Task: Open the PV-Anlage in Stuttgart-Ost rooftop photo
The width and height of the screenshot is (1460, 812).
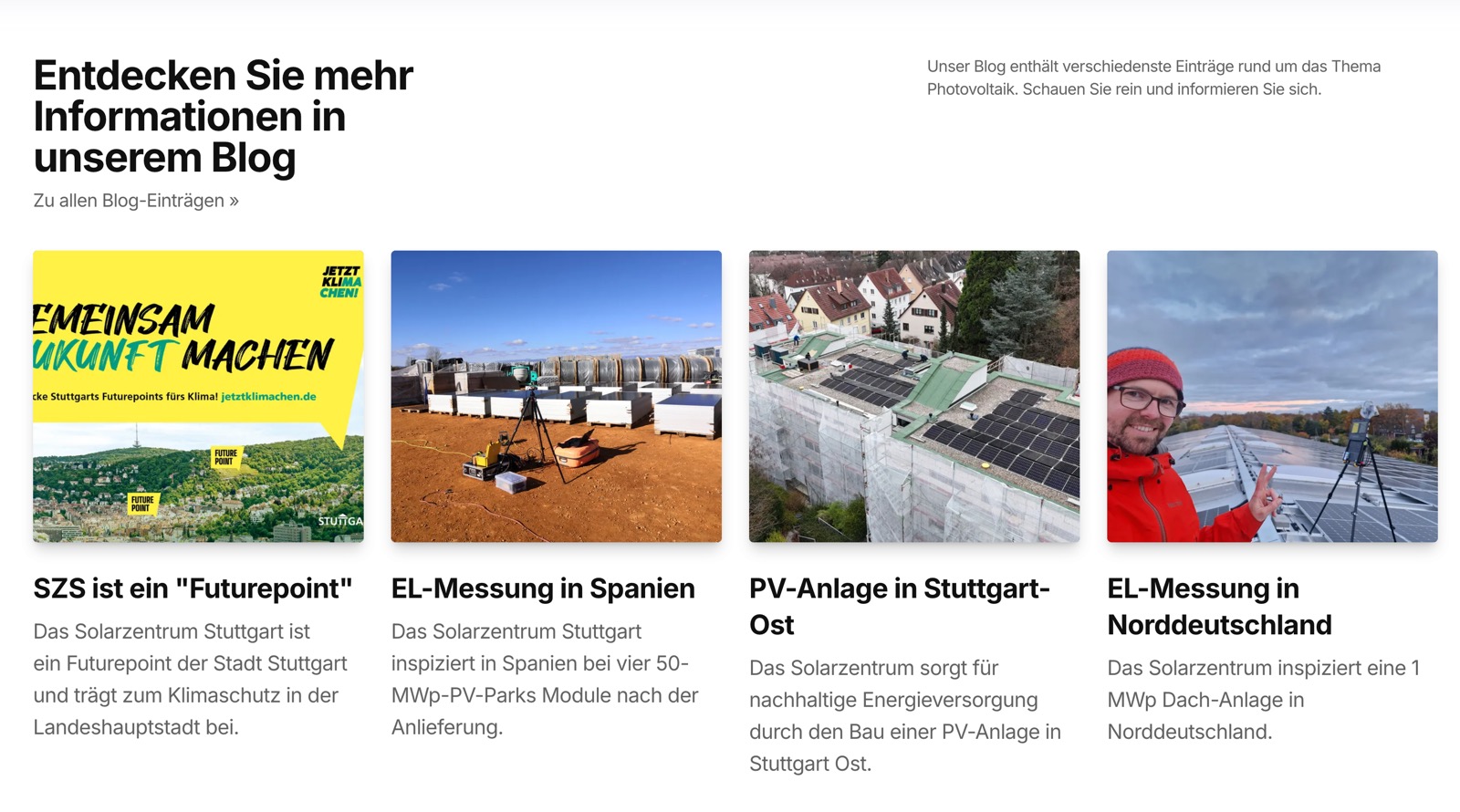Action: click(x=913, y=396)
